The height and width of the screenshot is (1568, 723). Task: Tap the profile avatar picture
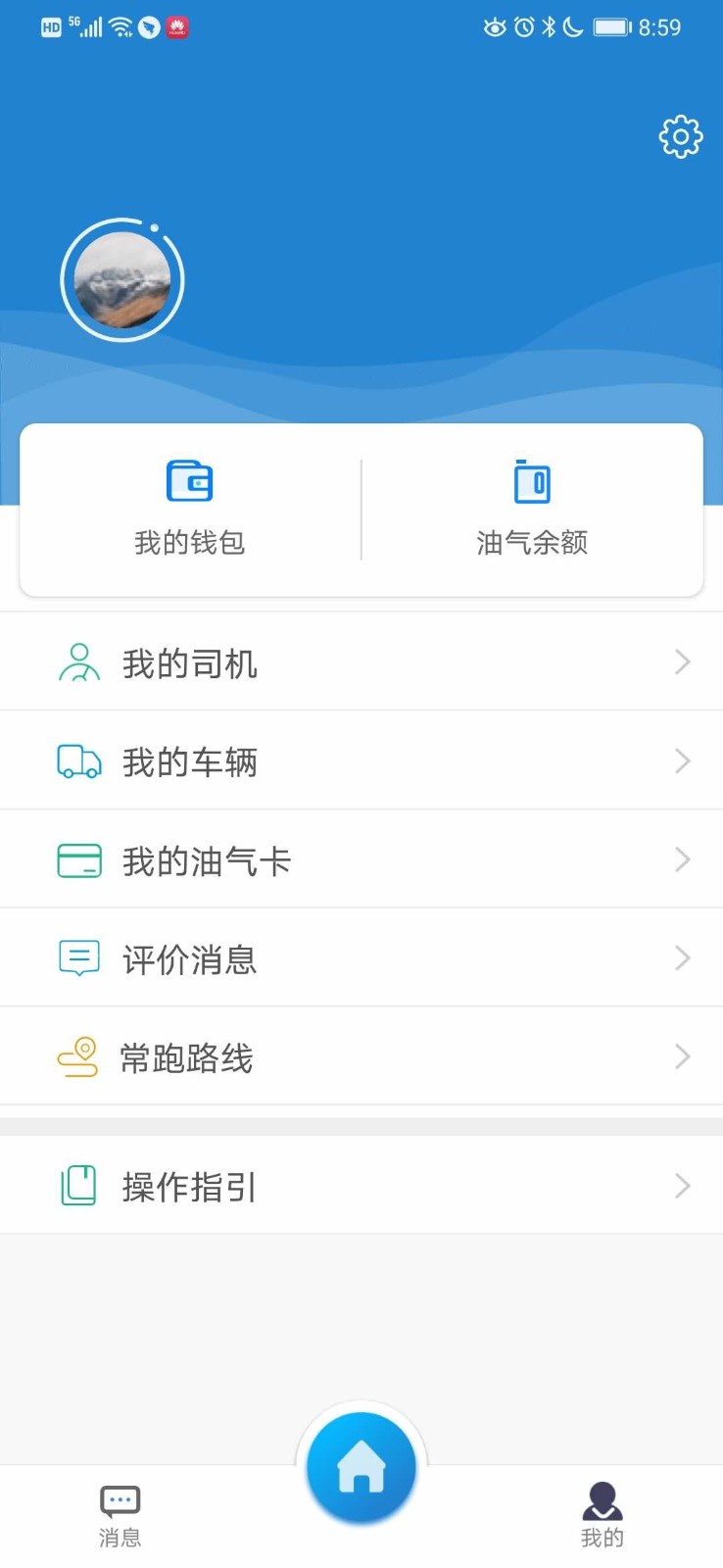(122, 280)
